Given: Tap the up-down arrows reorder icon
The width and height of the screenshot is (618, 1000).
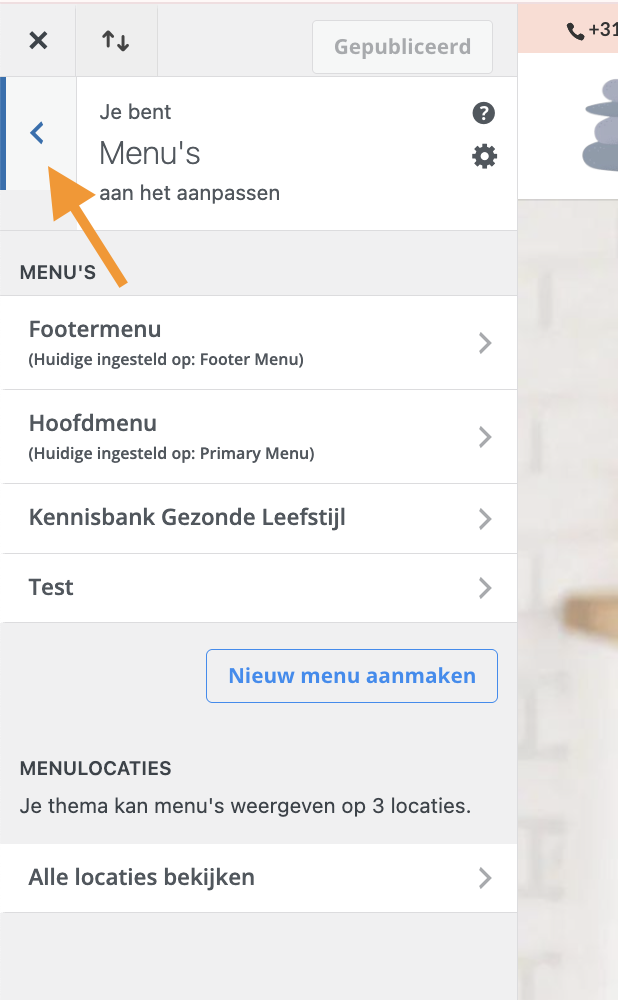Looking at the screenshot, I should pyautogui.click(x=116, y=40).
